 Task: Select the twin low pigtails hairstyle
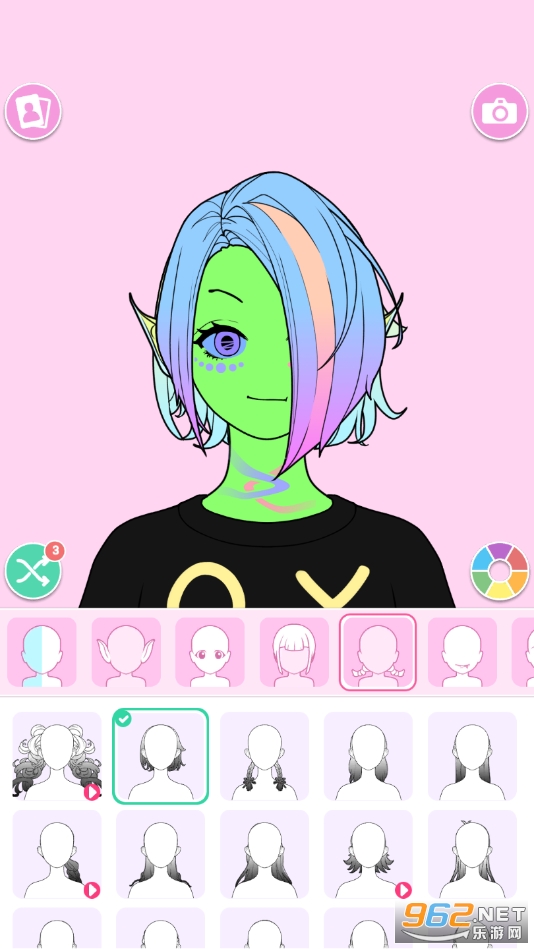tap(265, 756)
